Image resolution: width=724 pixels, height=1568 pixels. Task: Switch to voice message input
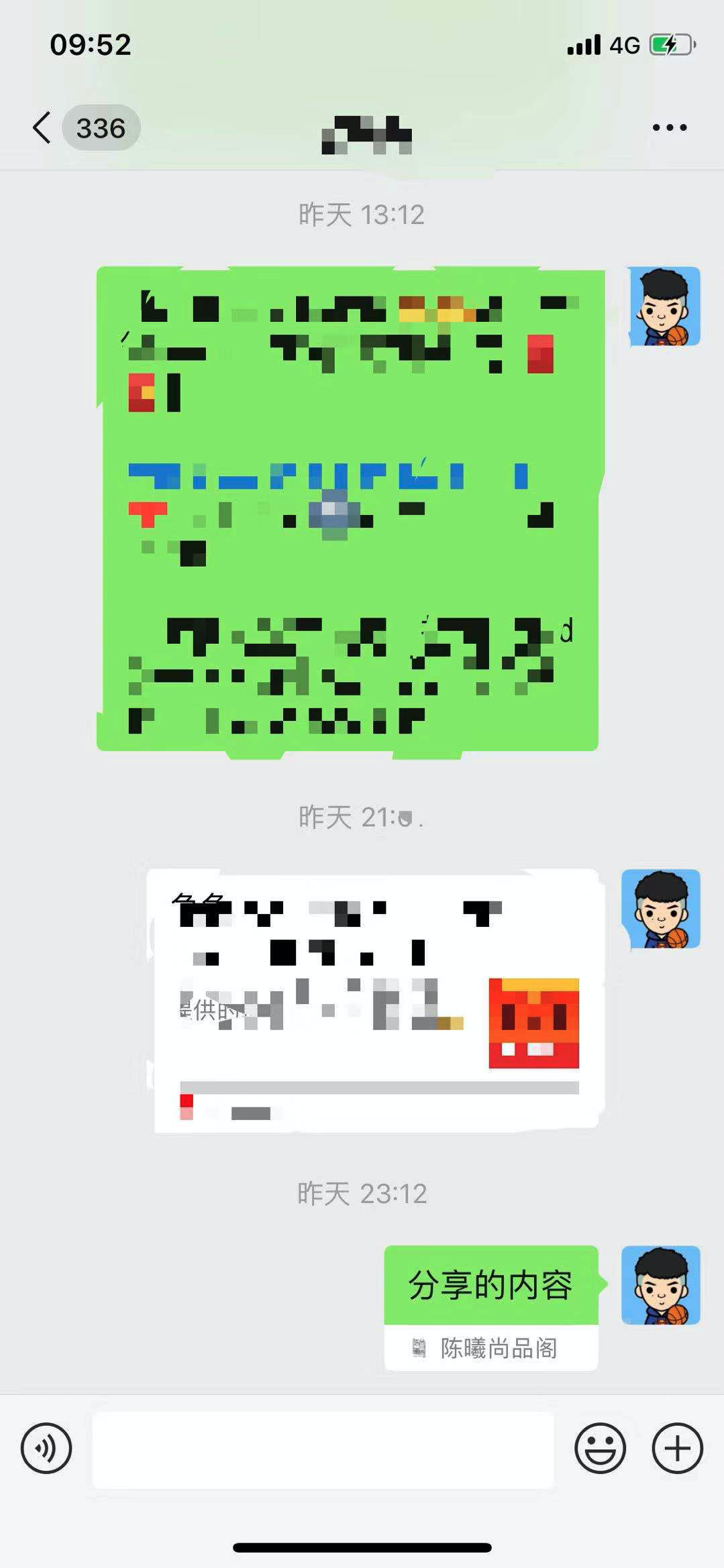pos(46,1448)
